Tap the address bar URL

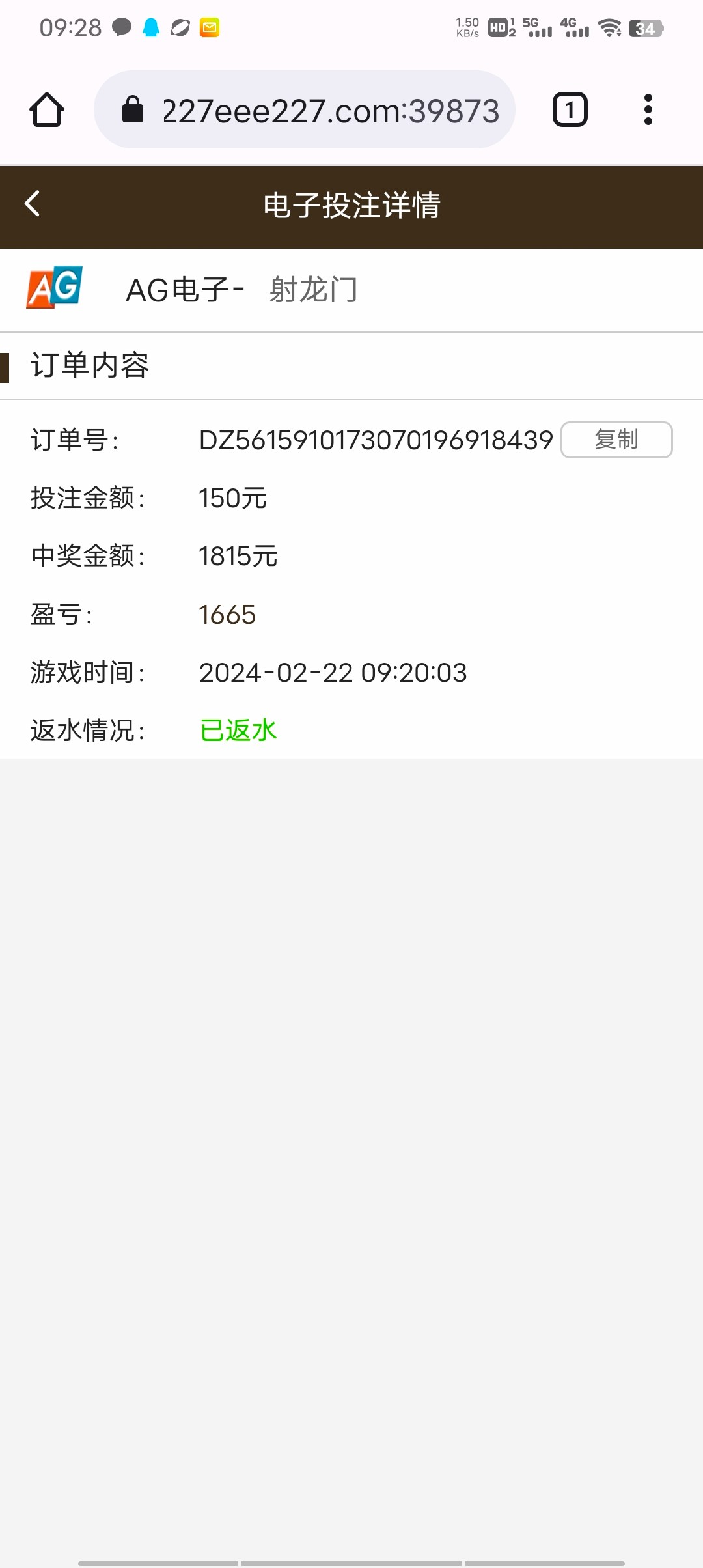coord(331,109)
